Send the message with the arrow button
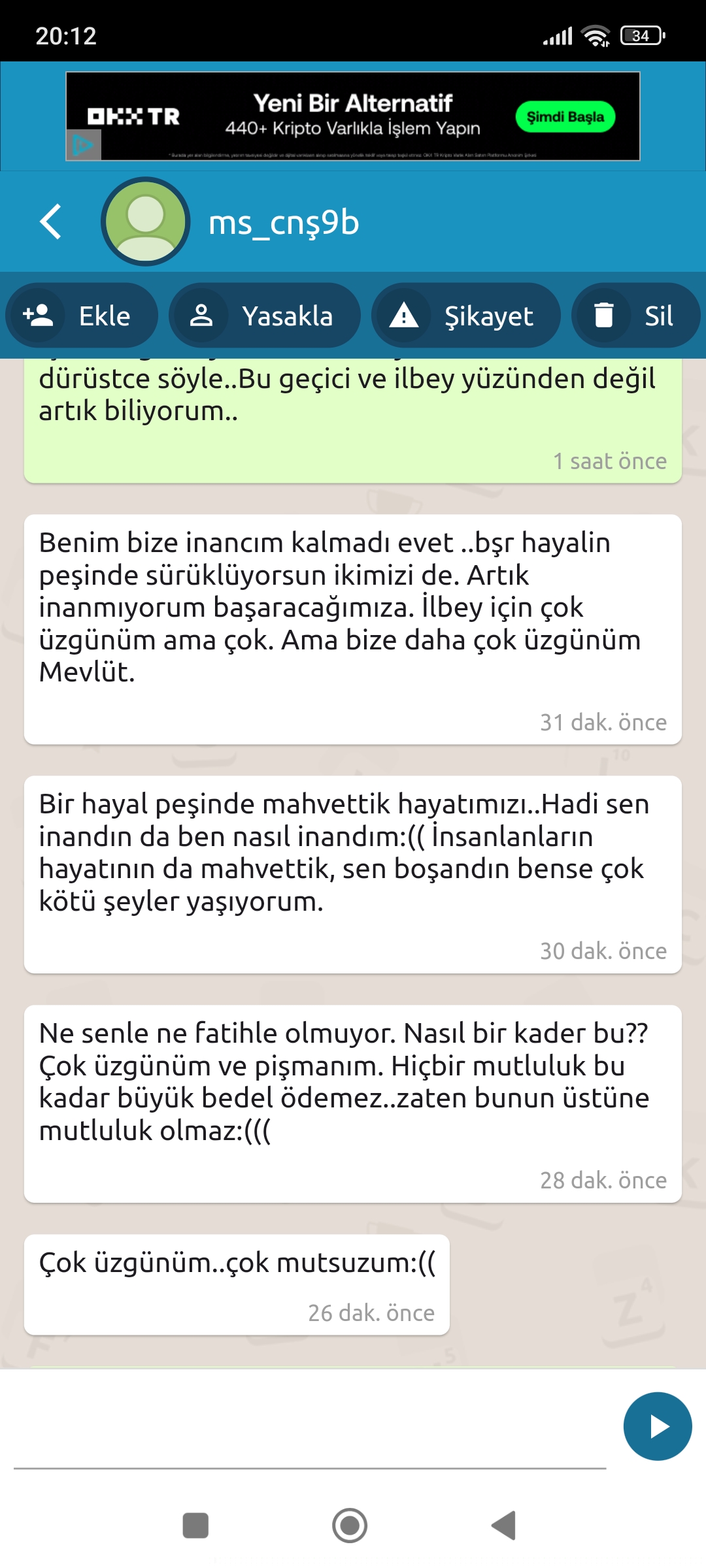The image size is (706, 1568). [x=658, y=1427]
